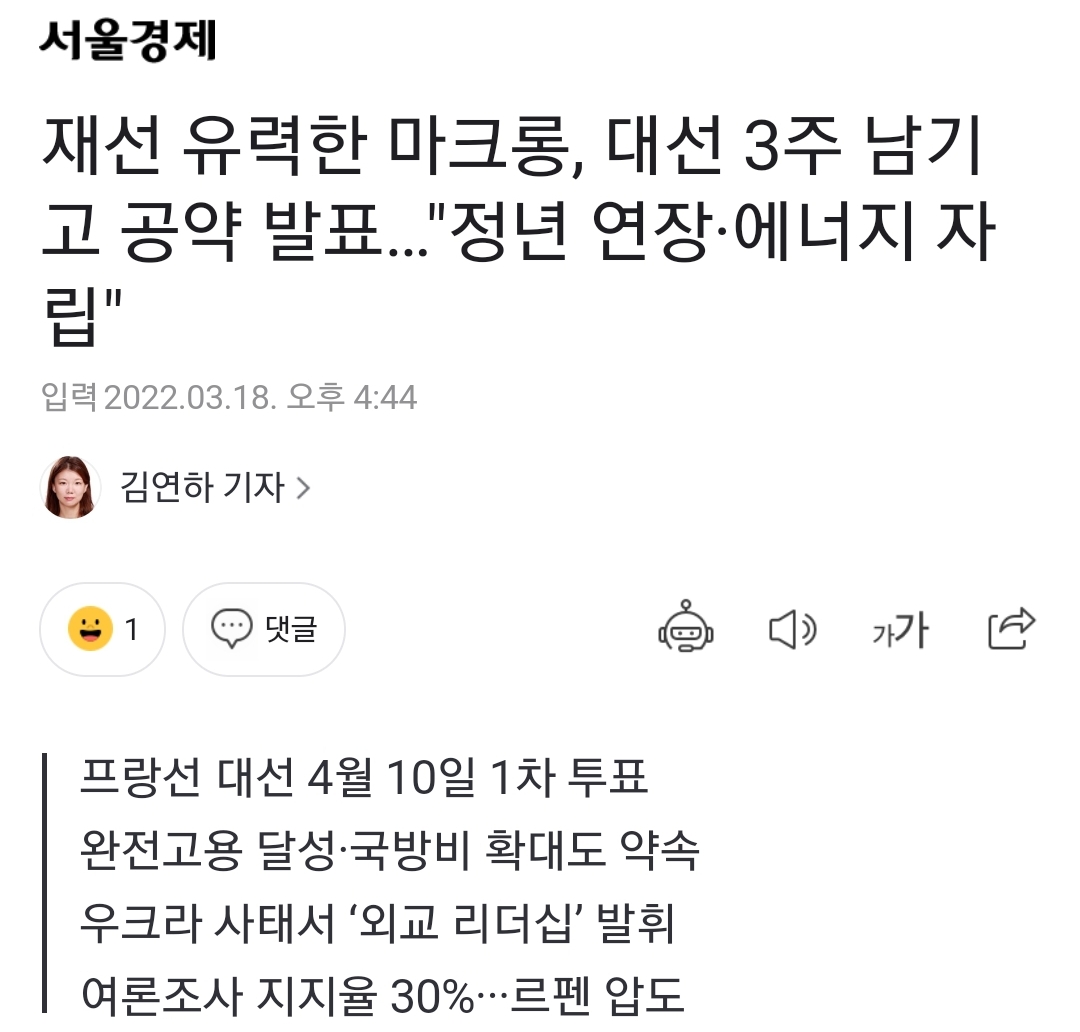
Task: Tap the smiley reaction button
Action: tap(102, 630)
